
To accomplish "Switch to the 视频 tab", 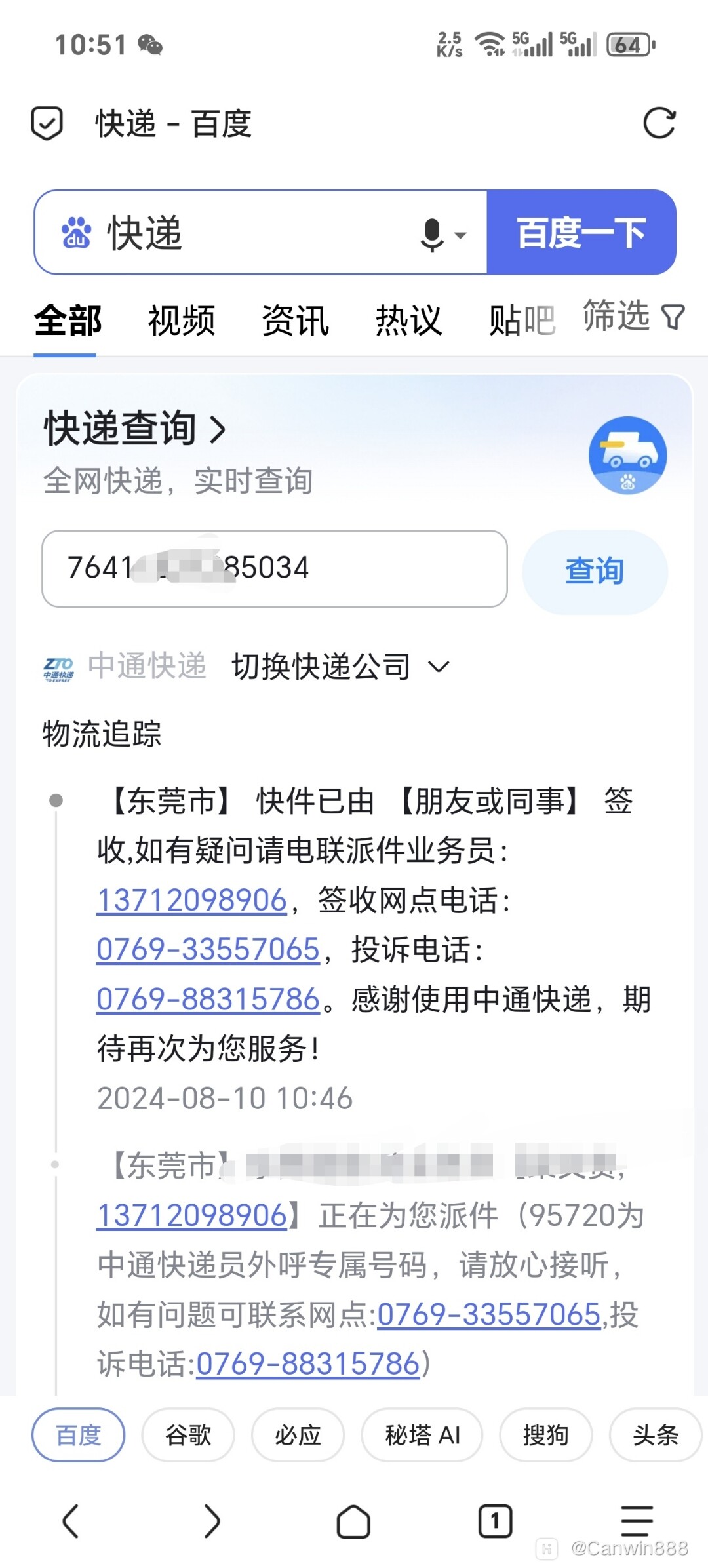I will point(182,321).
